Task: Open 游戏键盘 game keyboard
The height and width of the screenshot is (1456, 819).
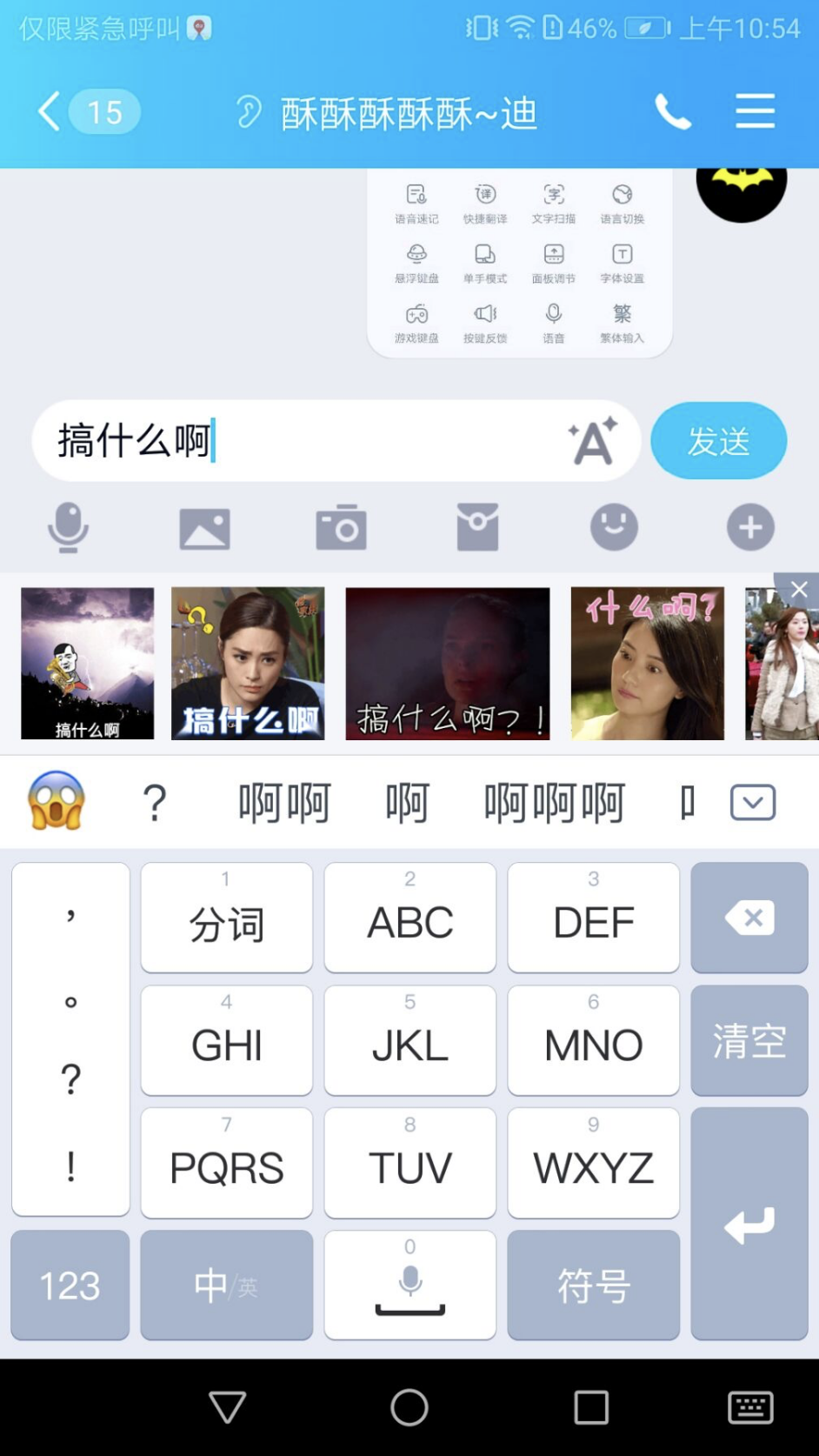Action: 417,324
